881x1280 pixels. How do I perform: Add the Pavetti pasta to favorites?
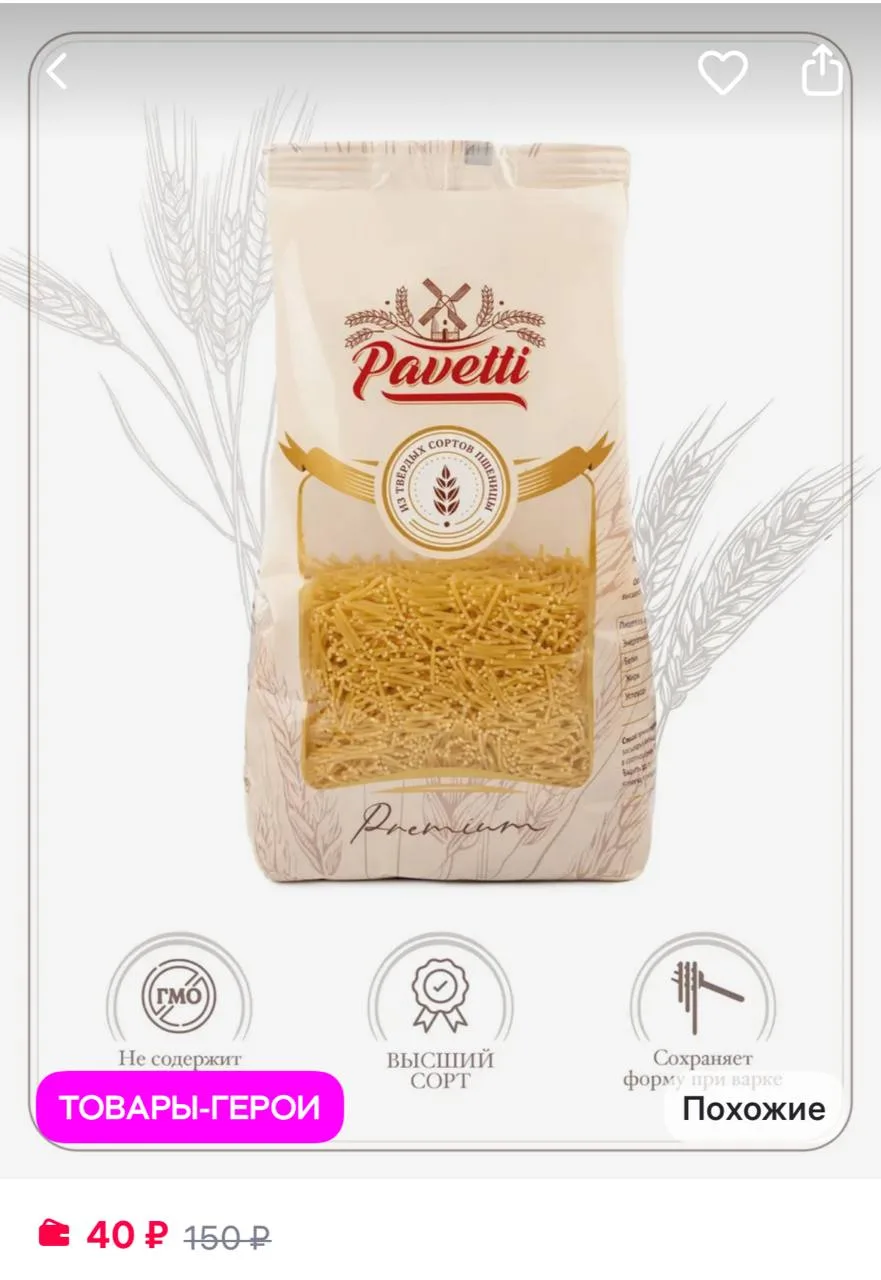click(722, 72)
